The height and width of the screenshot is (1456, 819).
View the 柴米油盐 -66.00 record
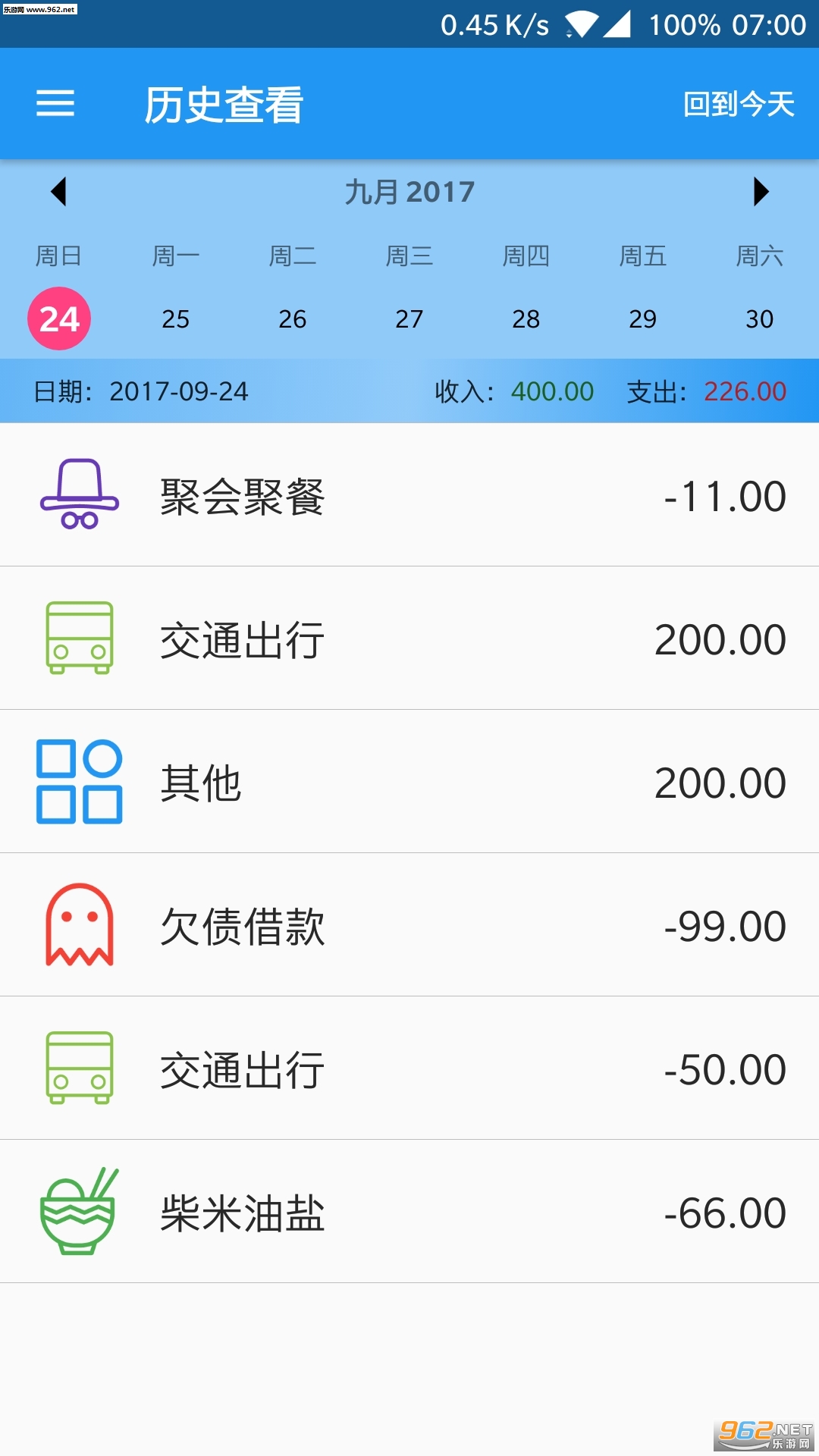[x=409, y=1212]
